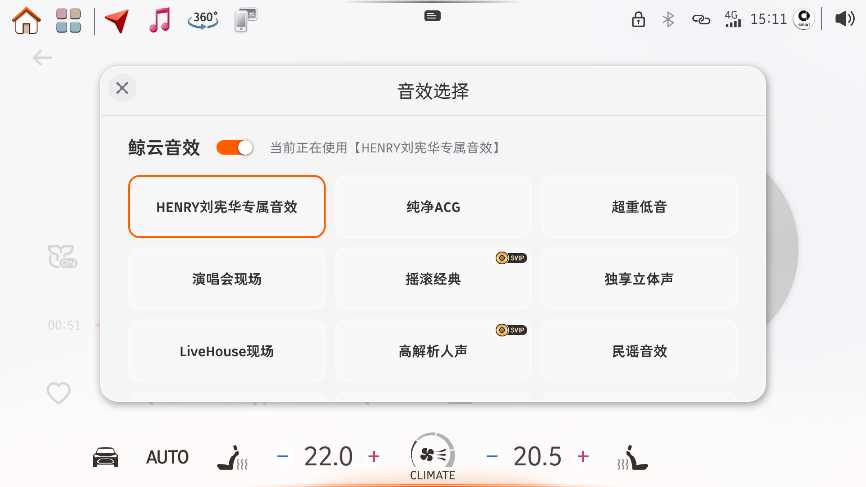Select LiveHouse现场 sound effect
Screen dimensions: 866x487
[227, 351]
